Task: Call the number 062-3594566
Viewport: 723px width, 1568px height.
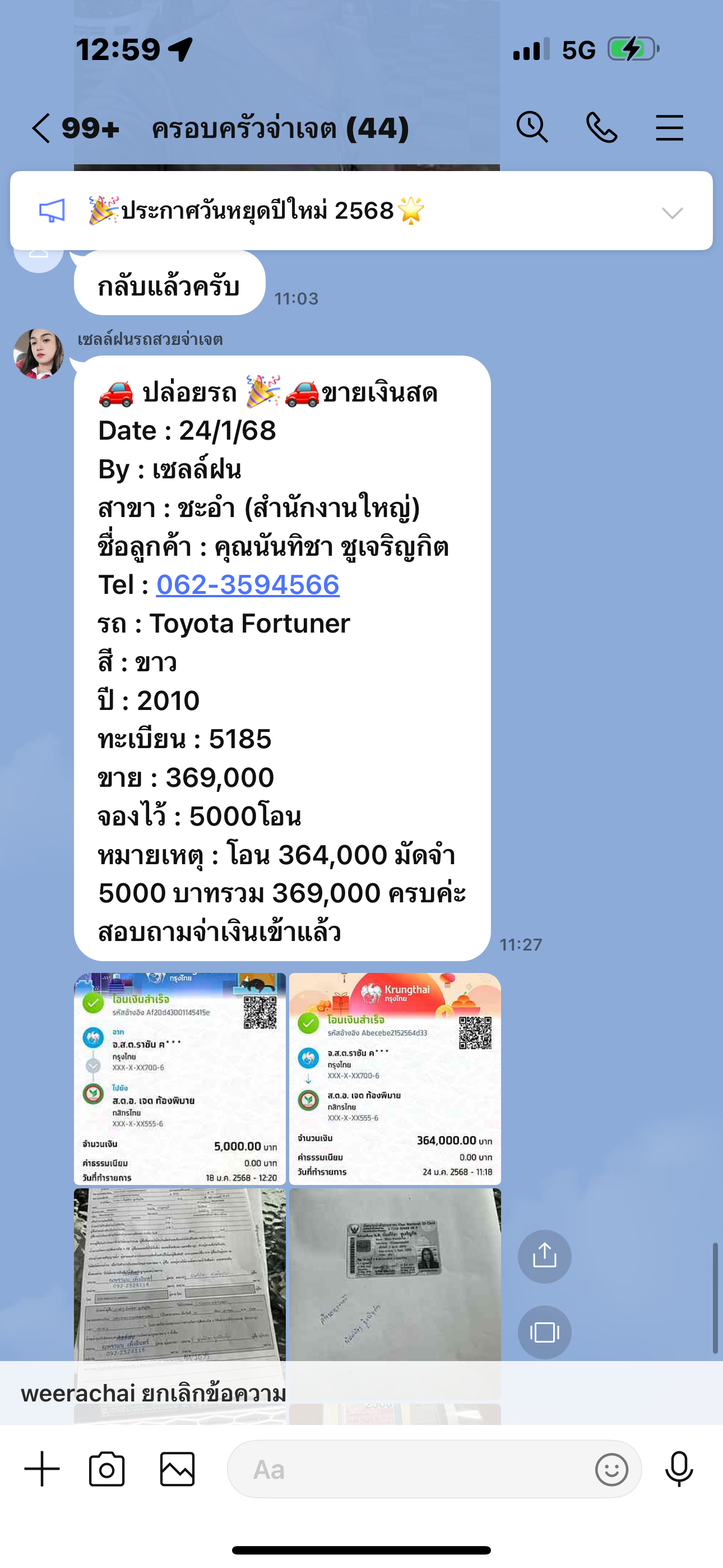Action: tap(248, 585)
